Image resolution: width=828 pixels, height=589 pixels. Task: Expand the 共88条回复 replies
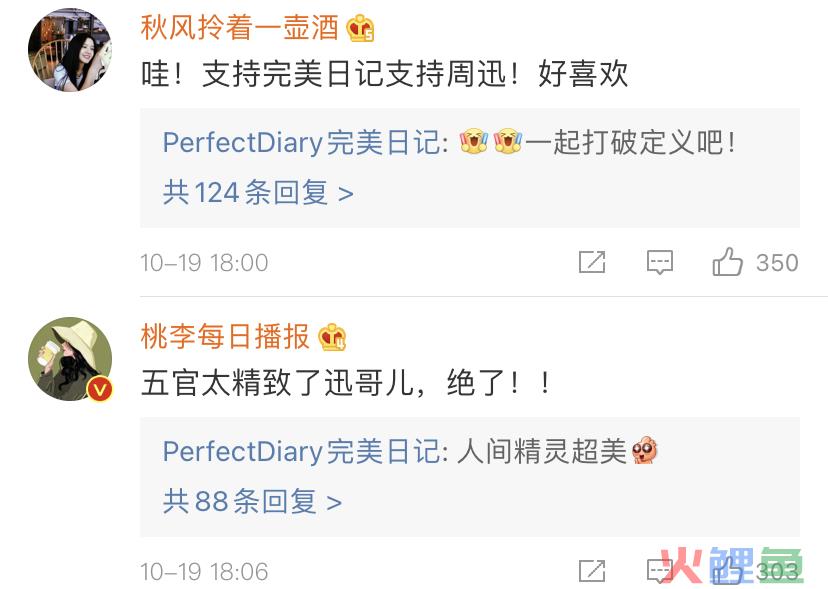pos(252,501)
